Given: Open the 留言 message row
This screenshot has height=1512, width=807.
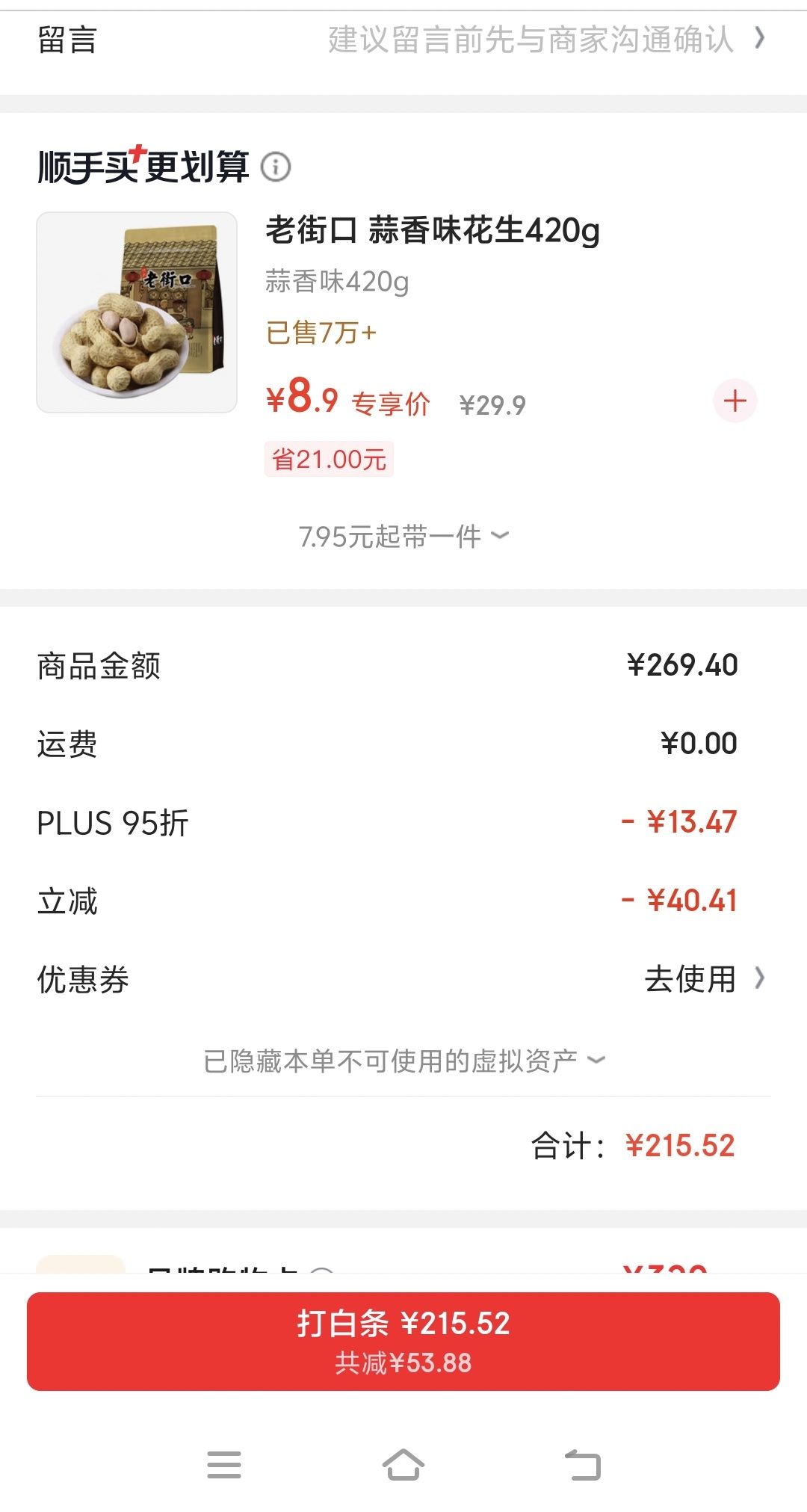Looking at the screenshot, I should click(403, 39).
